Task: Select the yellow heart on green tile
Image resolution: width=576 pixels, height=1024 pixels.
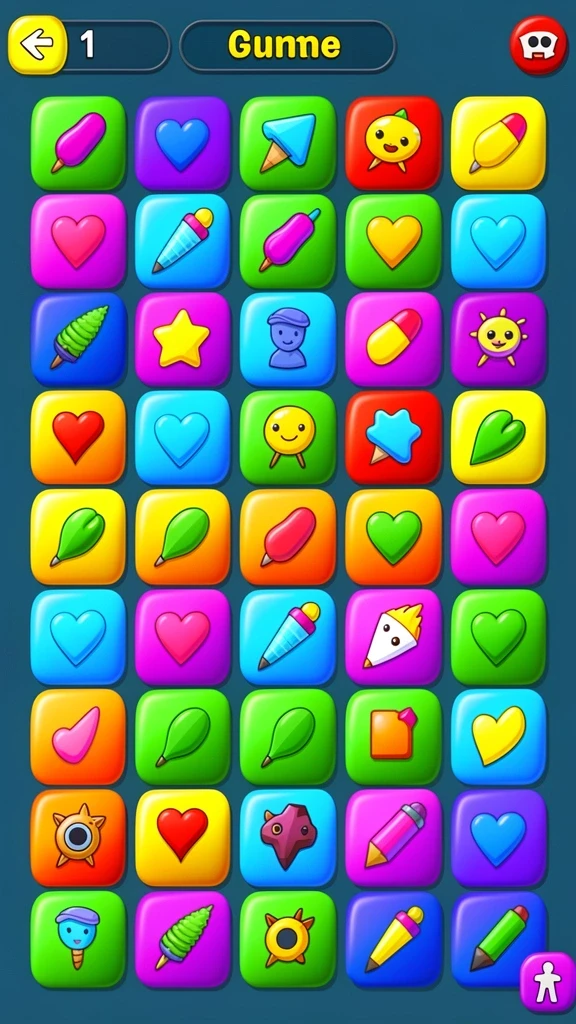Action: click(393, 241)
